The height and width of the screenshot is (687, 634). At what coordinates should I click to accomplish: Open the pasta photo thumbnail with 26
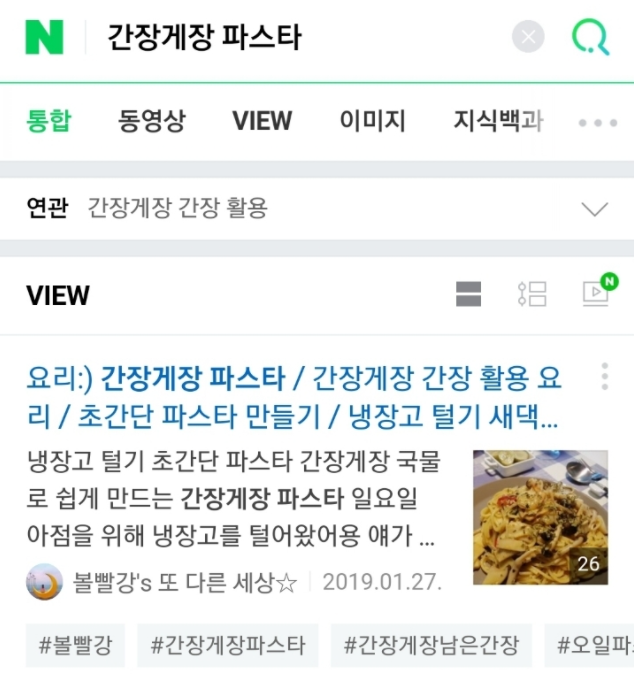[540, 517]
